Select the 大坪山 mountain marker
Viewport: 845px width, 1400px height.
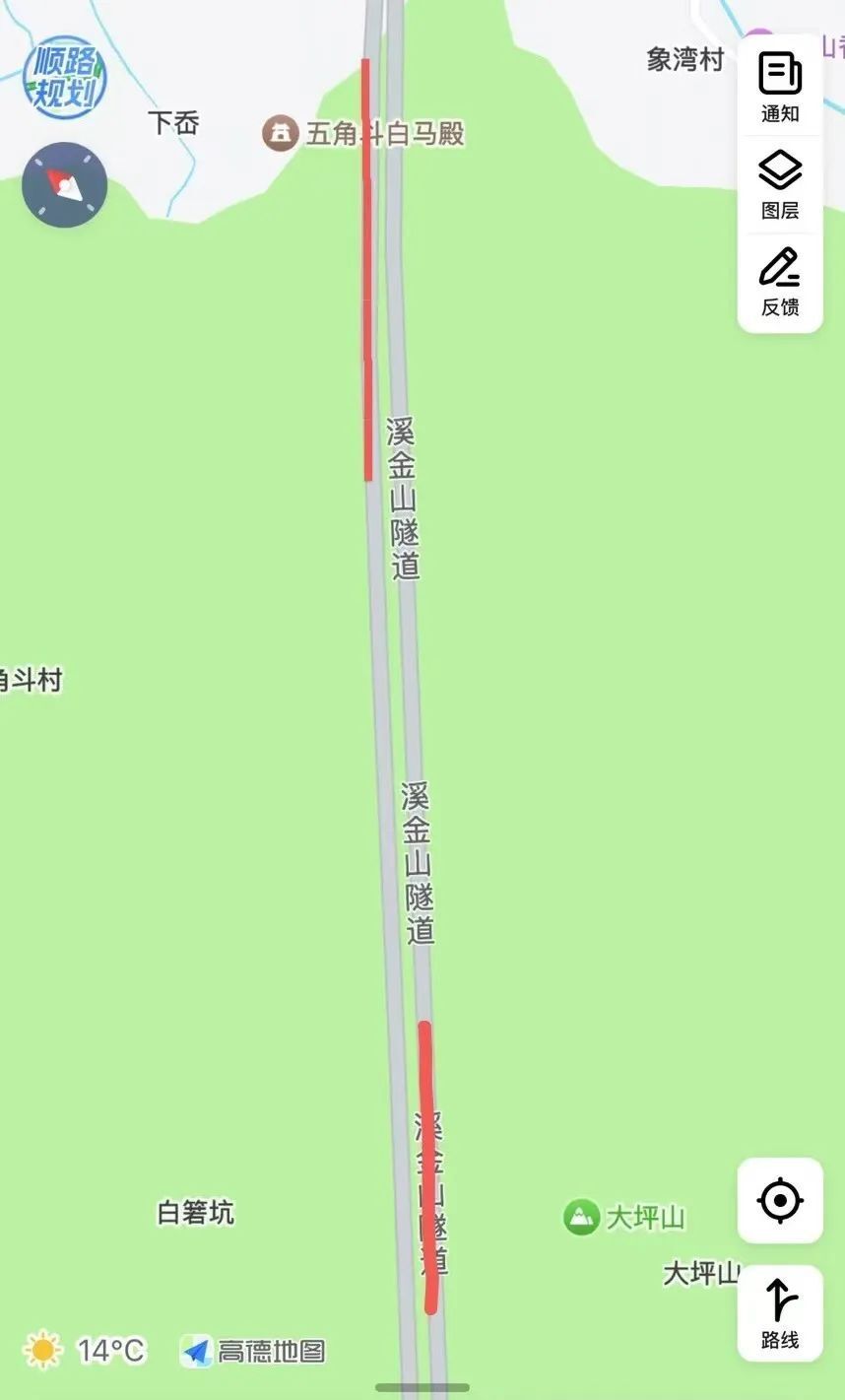[x=582, y=1218]
